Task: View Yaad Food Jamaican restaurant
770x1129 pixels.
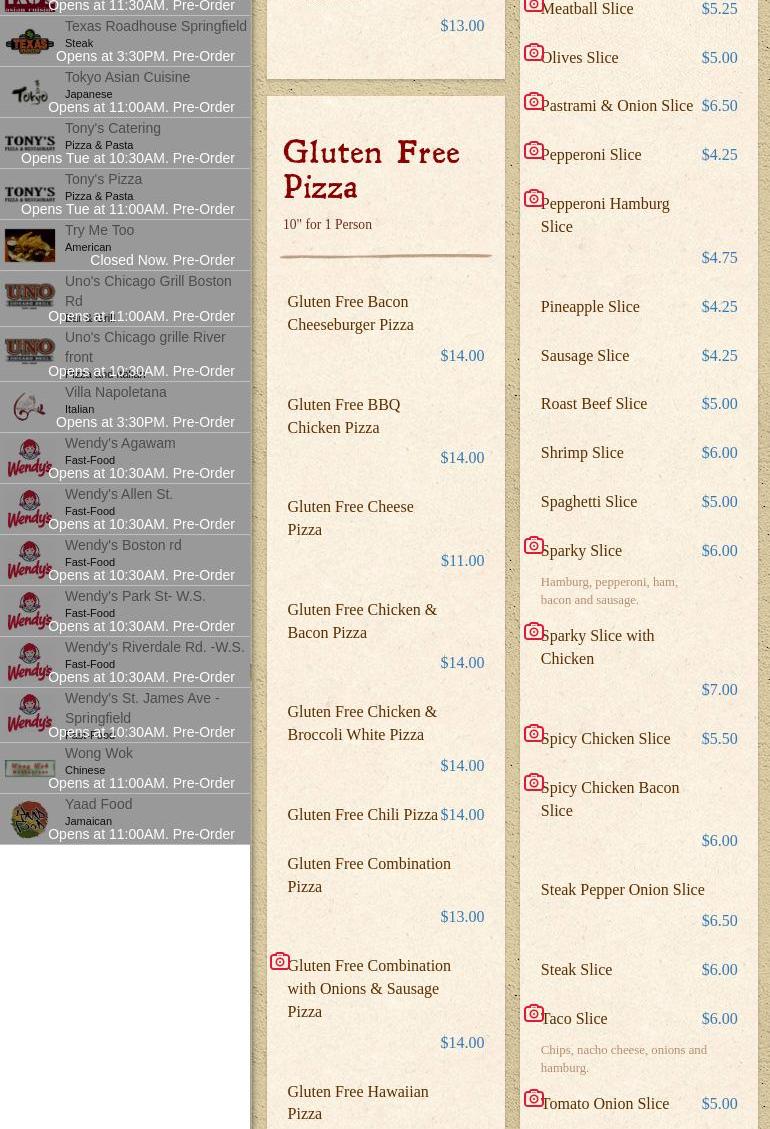Action: 98,805
